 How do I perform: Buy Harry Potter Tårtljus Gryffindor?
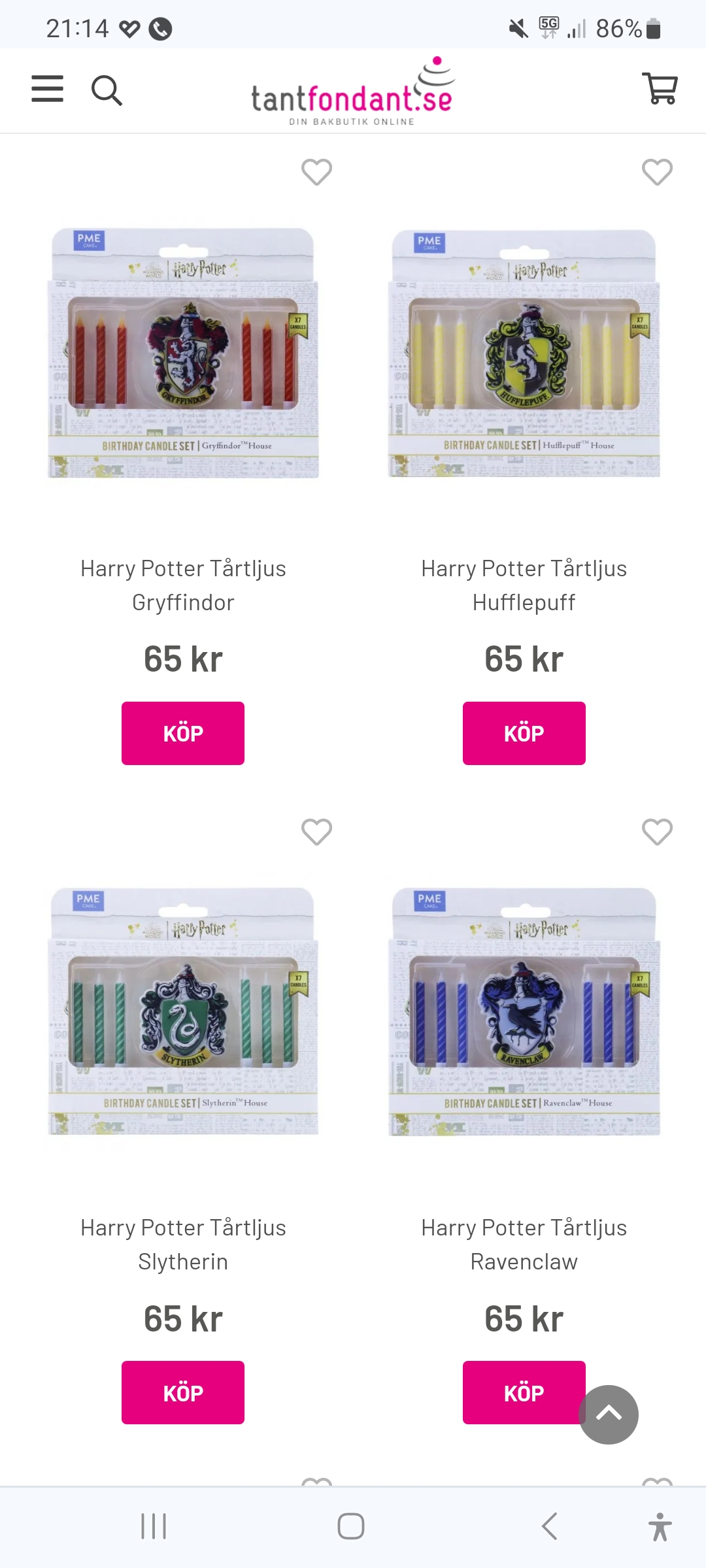coord(183,733)
